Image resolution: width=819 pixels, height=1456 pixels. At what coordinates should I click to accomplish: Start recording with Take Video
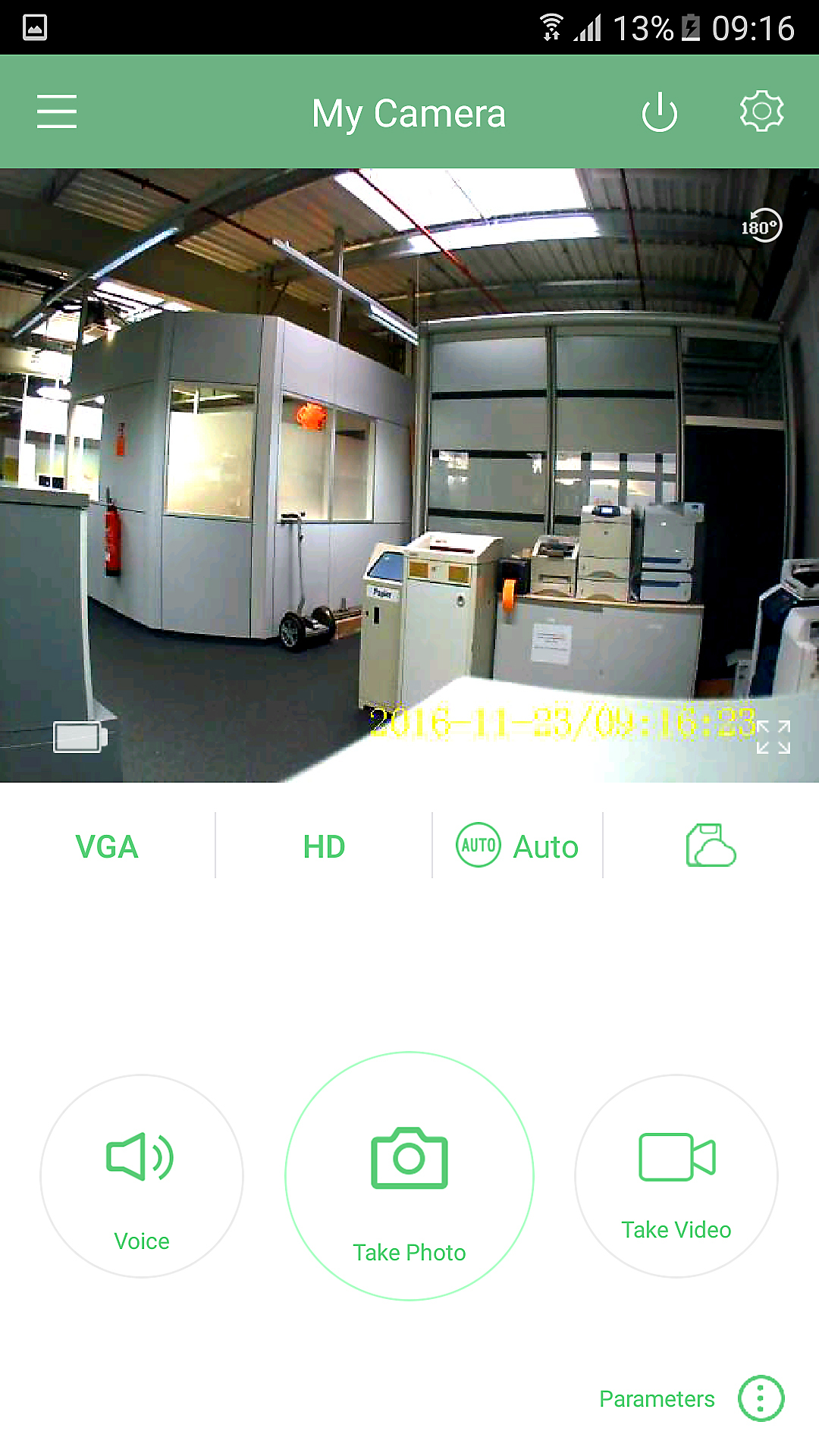[x=676, y=1175]
